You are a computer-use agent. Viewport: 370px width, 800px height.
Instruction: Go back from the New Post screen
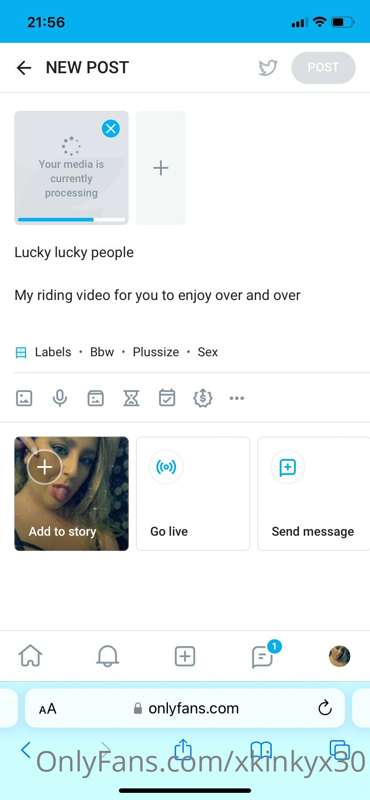[x=23, y=68]
